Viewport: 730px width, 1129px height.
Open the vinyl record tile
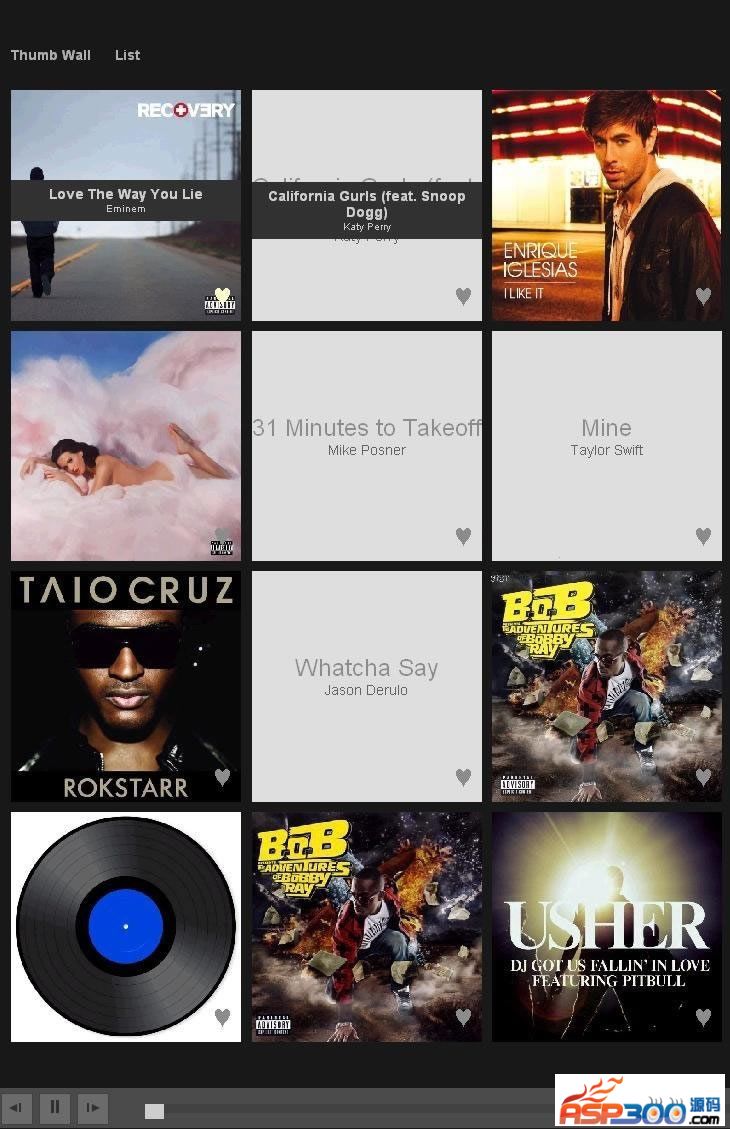coord(125,926)
